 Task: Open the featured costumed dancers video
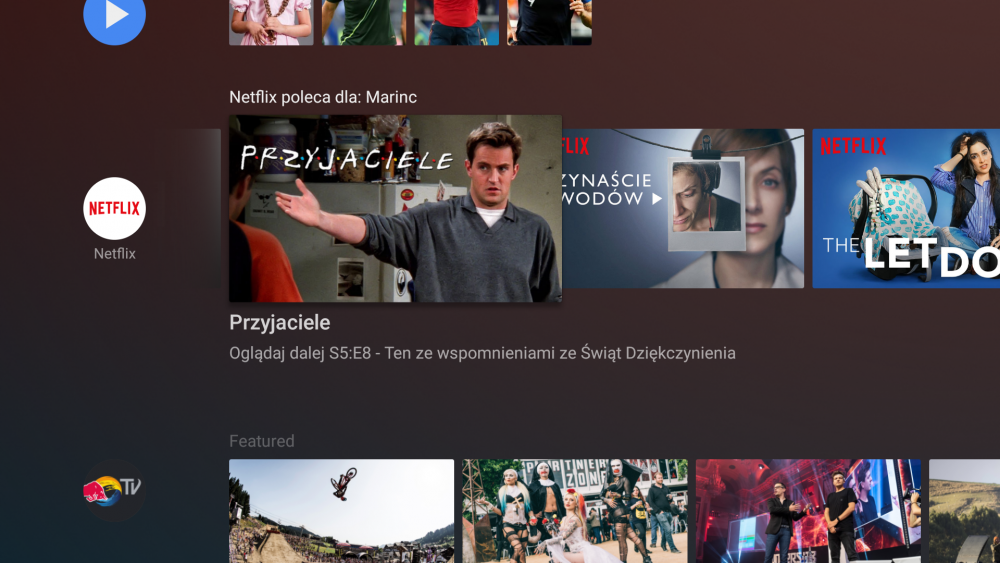tap(574, 510)
